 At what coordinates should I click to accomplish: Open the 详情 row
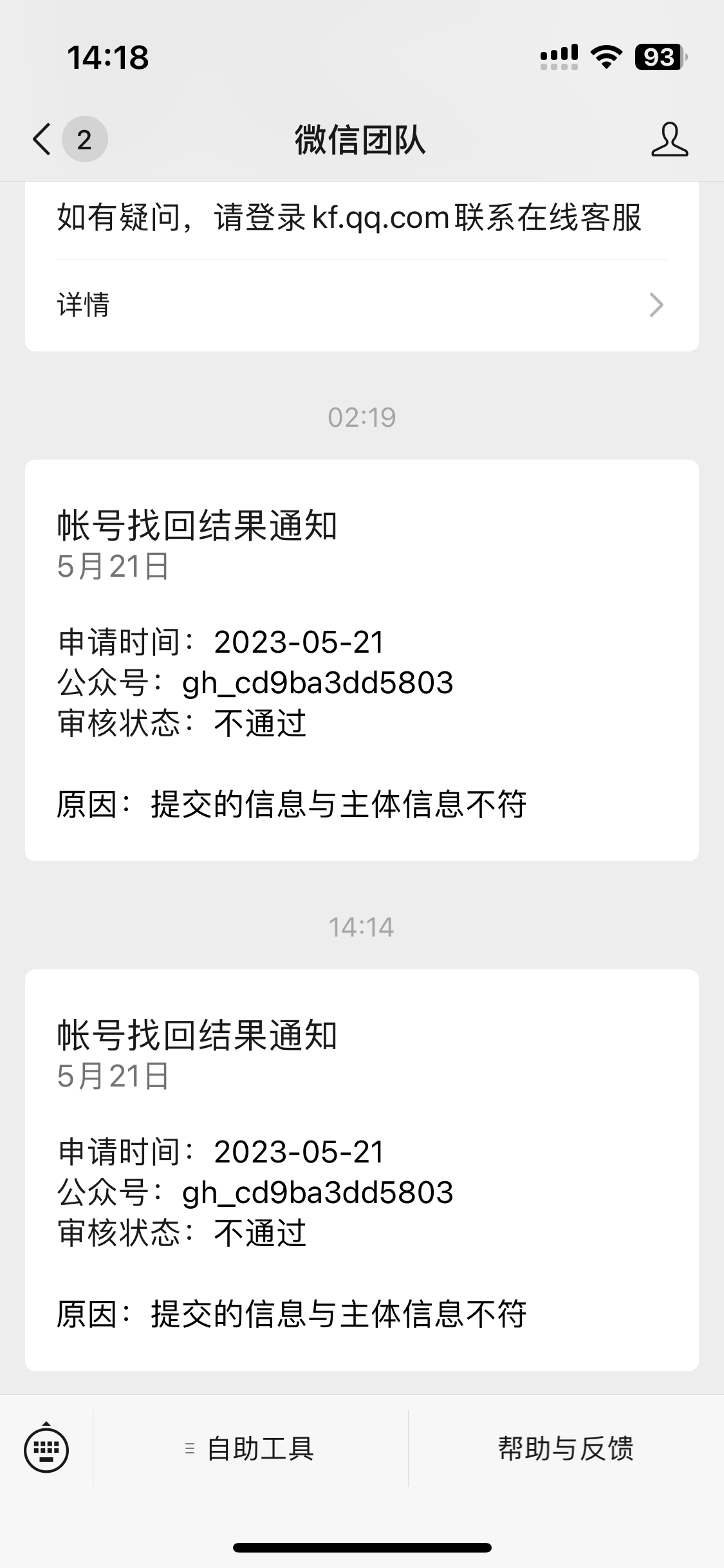pyautogui.click(x=362, y=305)
